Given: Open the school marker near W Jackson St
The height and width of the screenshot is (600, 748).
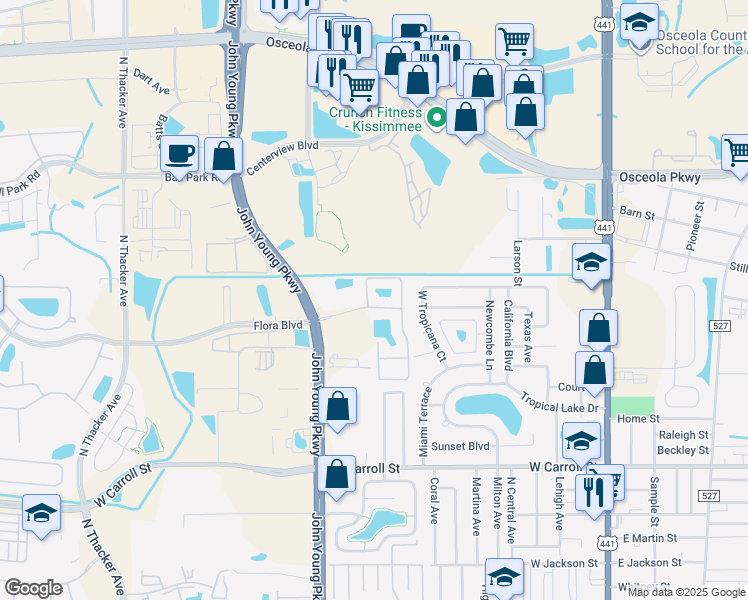Looking at the screenshot, I should click(x=504, y=577).
